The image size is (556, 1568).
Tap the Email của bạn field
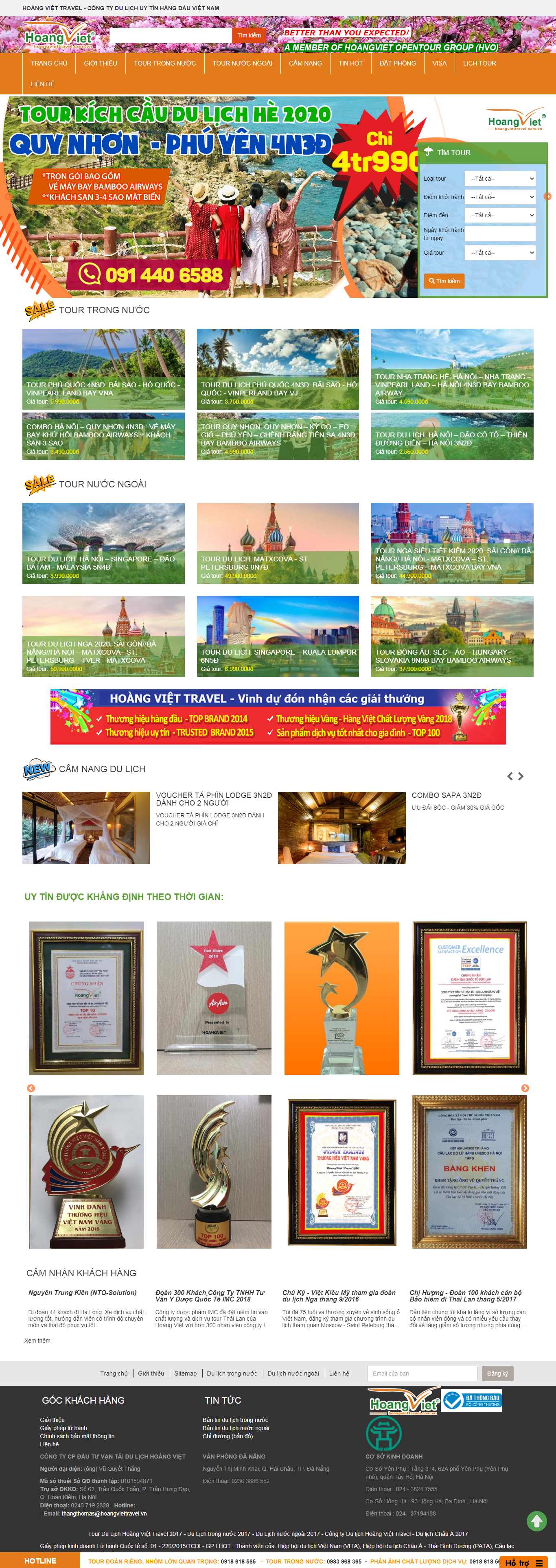[422, 1373]
